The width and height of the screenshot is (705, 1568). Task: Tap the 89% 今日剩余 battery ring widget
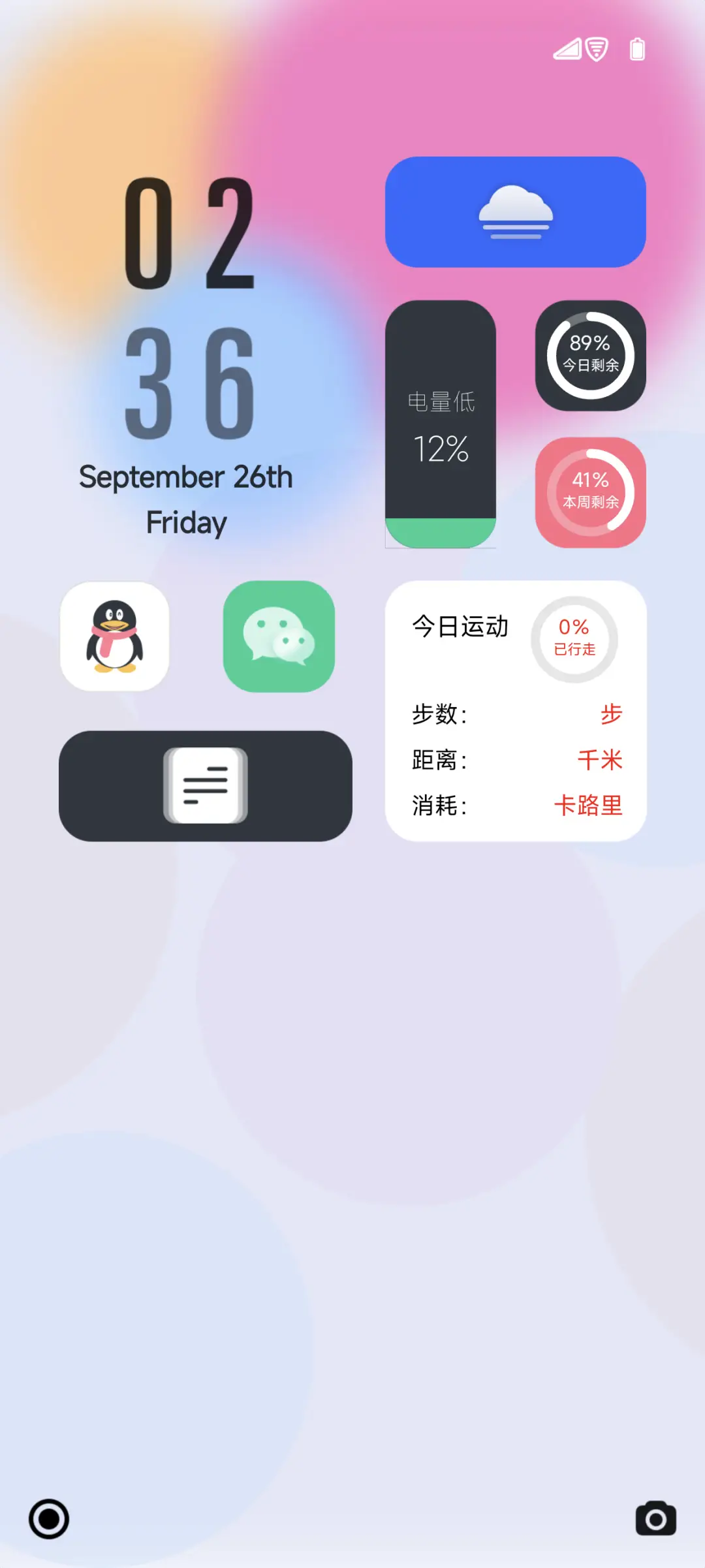(589, 354)
